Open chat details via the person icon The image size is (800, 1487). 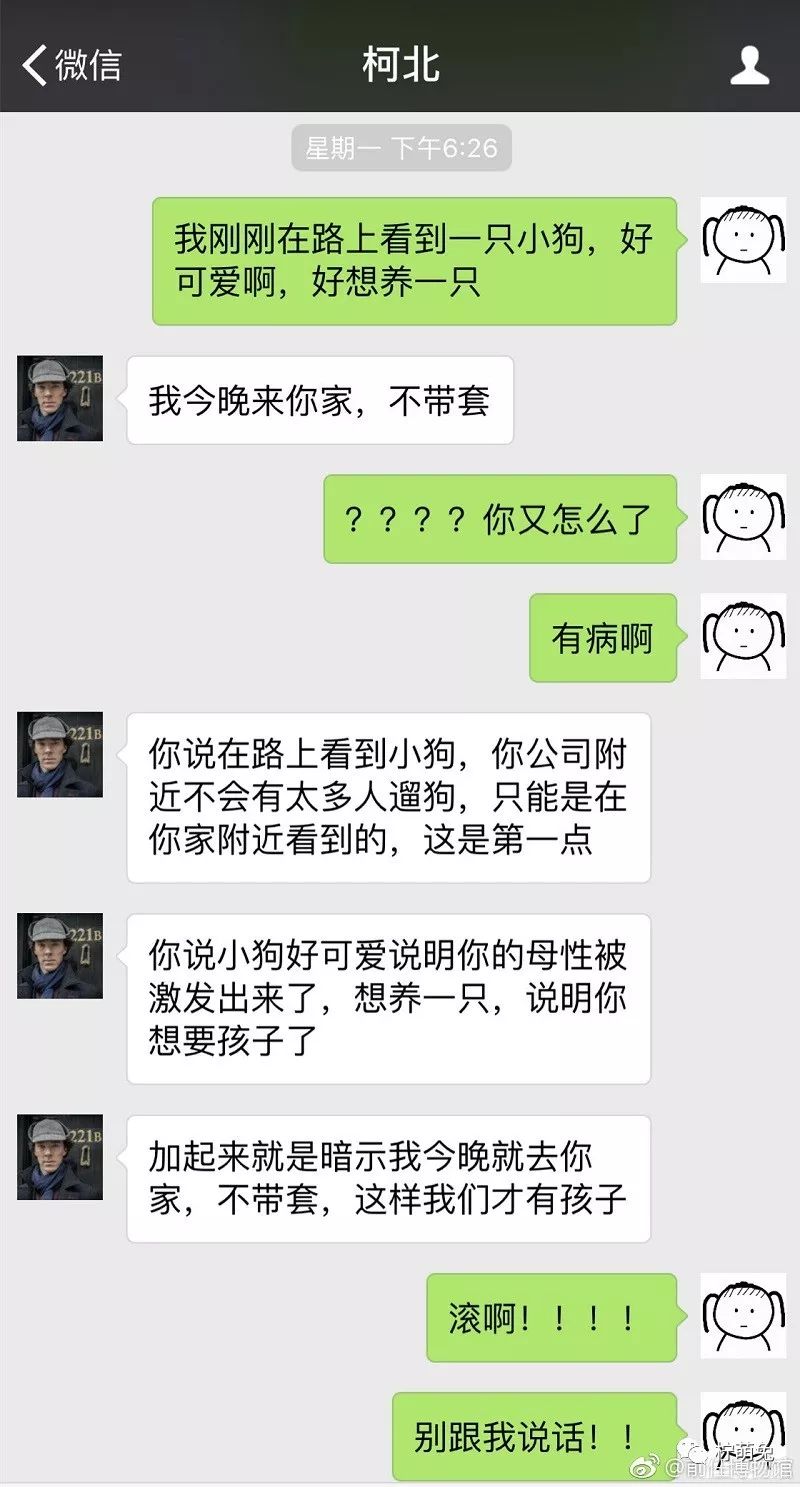click(749, 65)
